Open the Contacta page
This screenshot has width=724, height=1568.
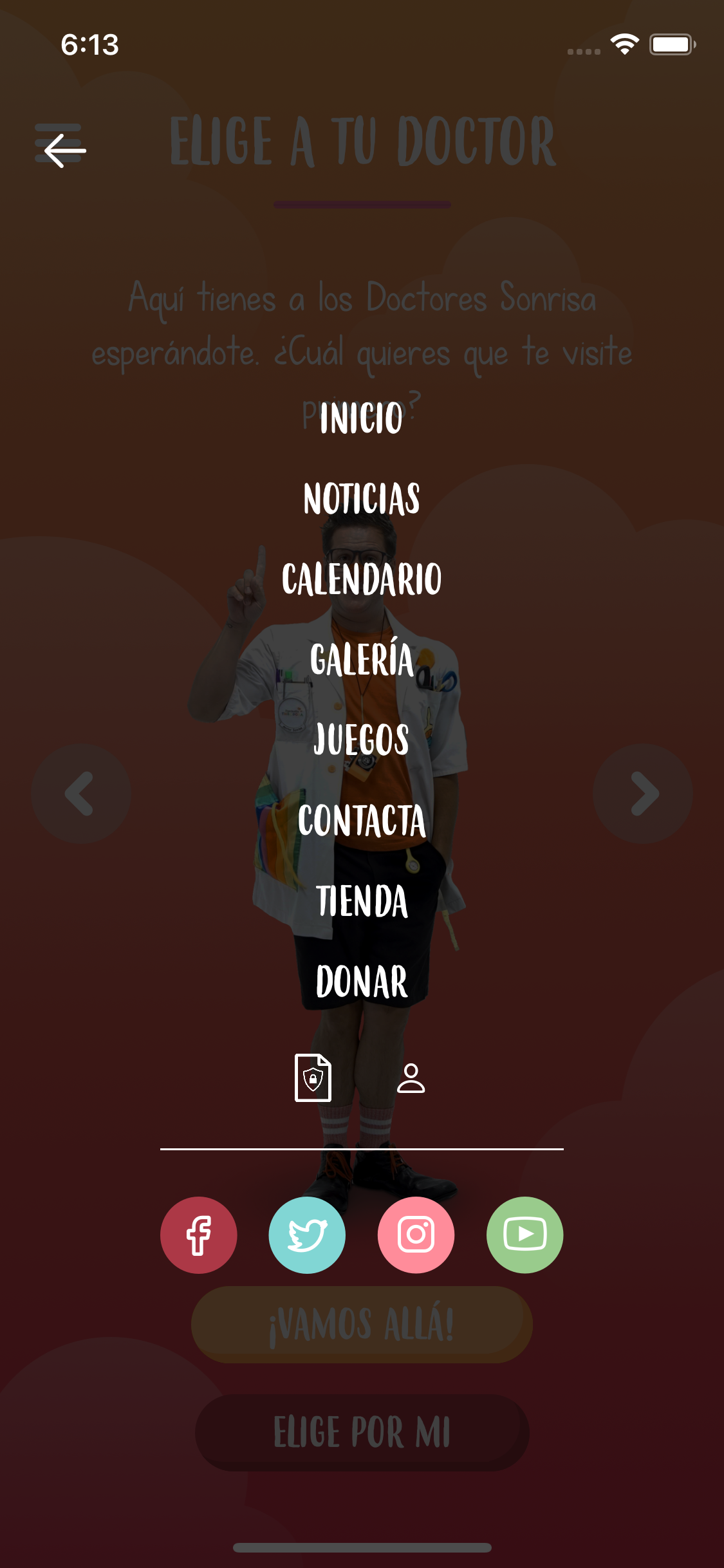[361, 821]
